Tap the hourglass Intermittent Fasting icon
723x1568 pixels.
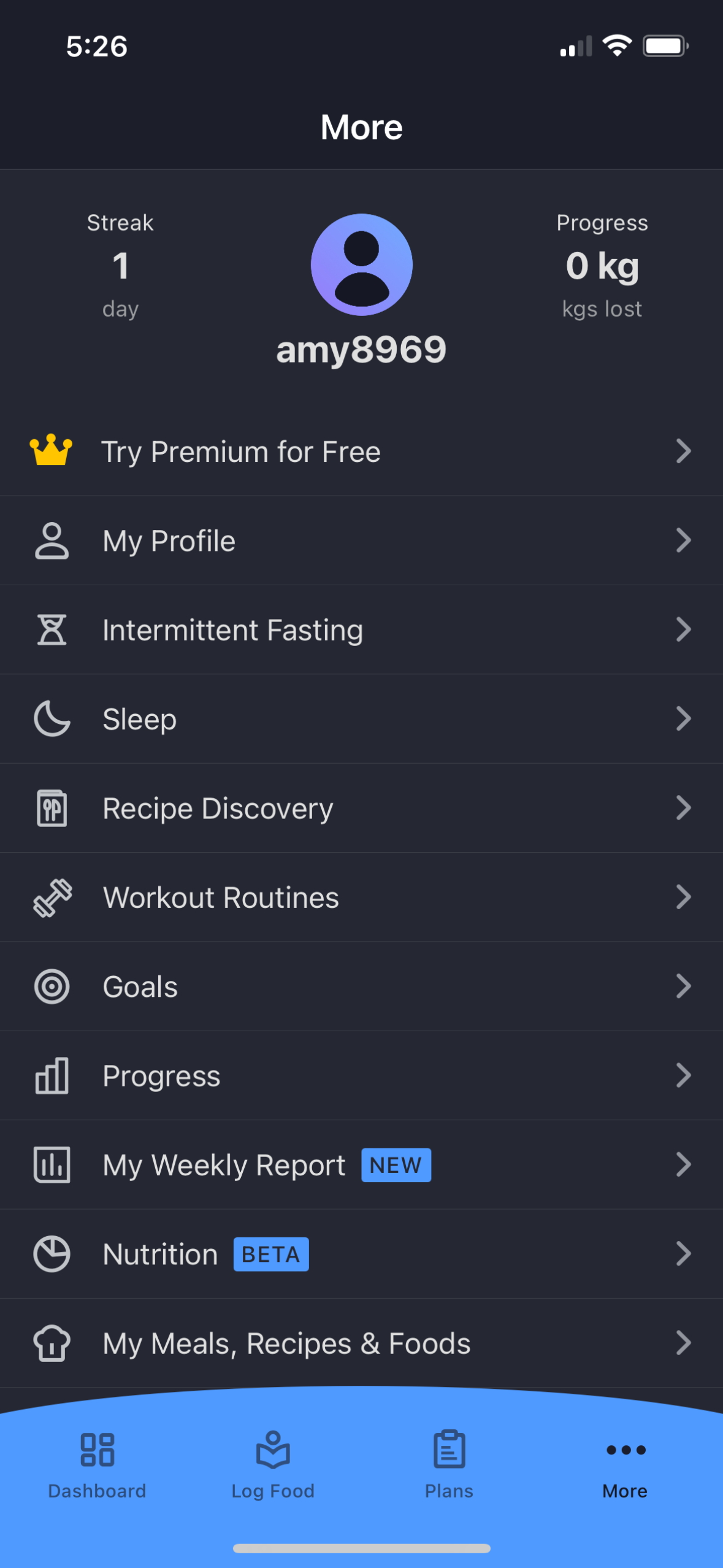pyautogui.click(x=52, y=629)
